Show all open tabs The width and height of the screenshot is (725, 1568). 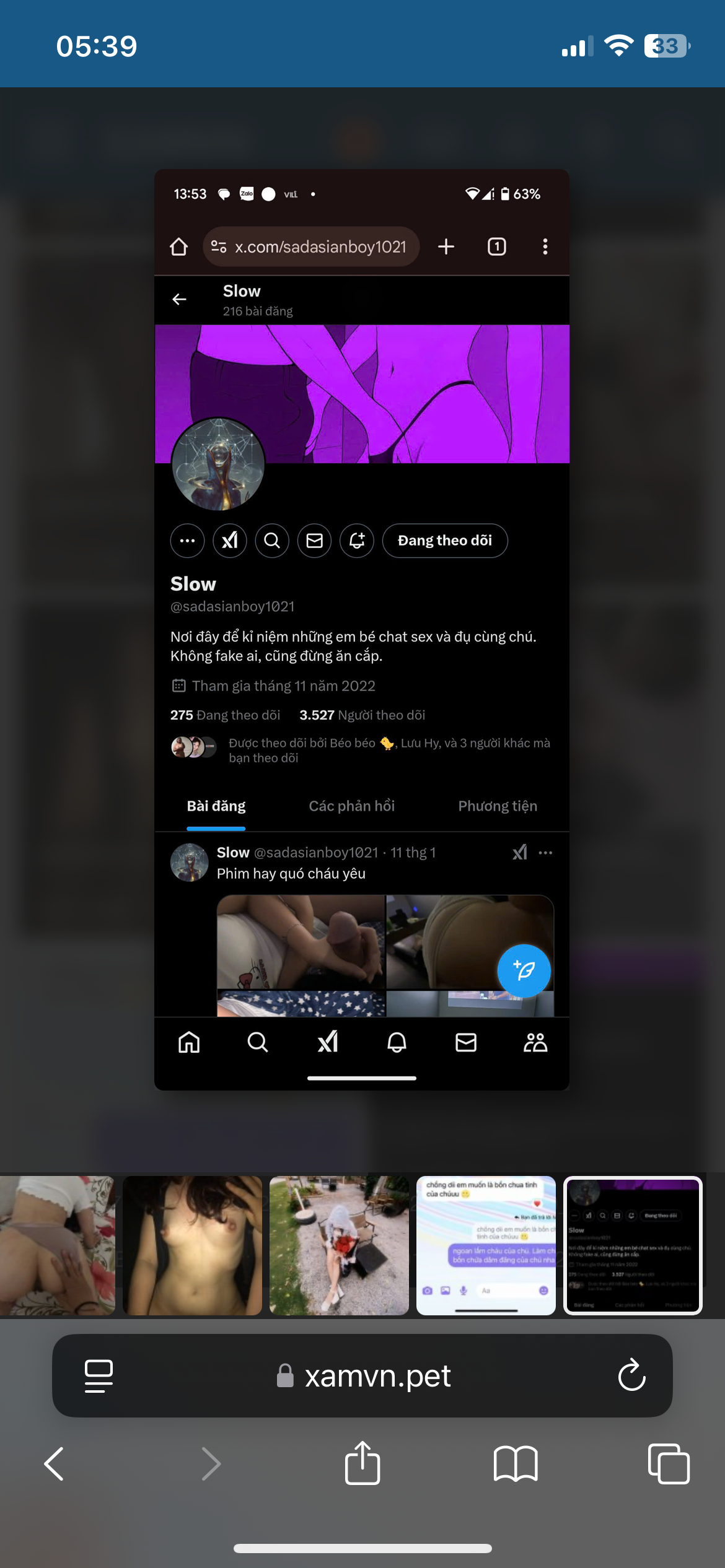668,1464
